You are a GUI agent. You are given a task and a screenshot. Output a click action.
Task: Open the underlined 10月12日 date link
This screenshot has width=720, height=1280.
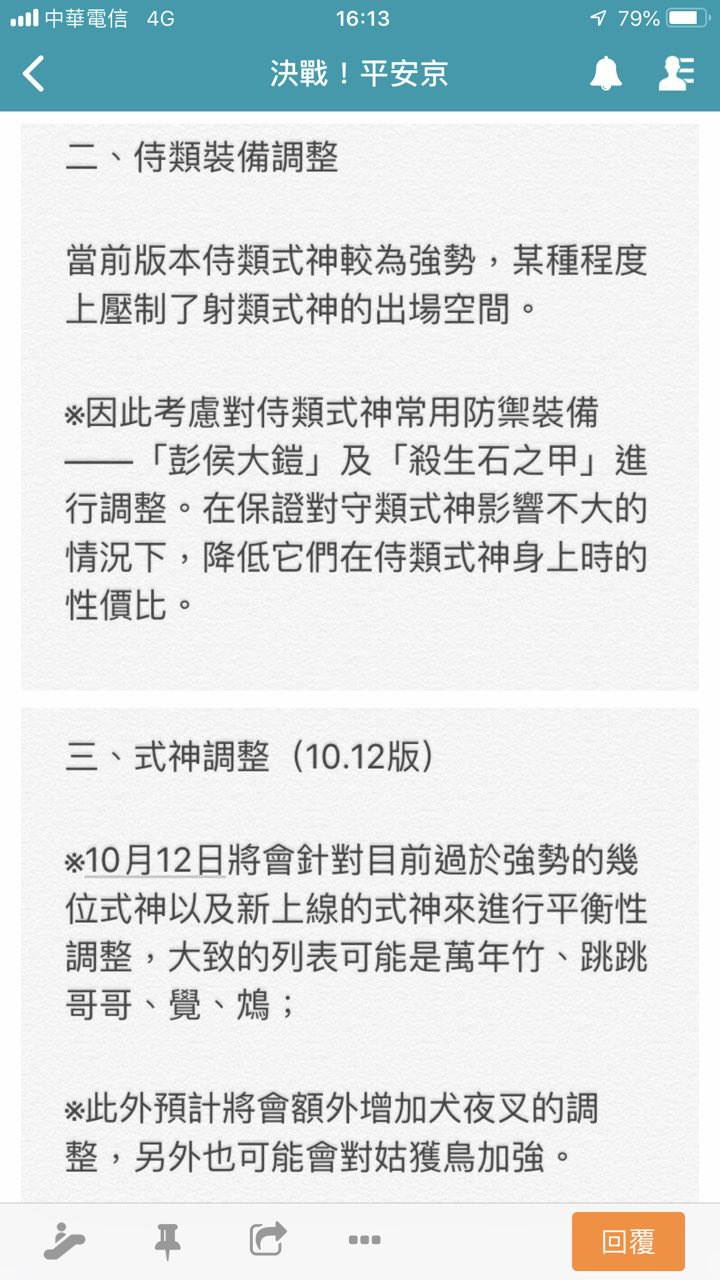coord(155,859)
